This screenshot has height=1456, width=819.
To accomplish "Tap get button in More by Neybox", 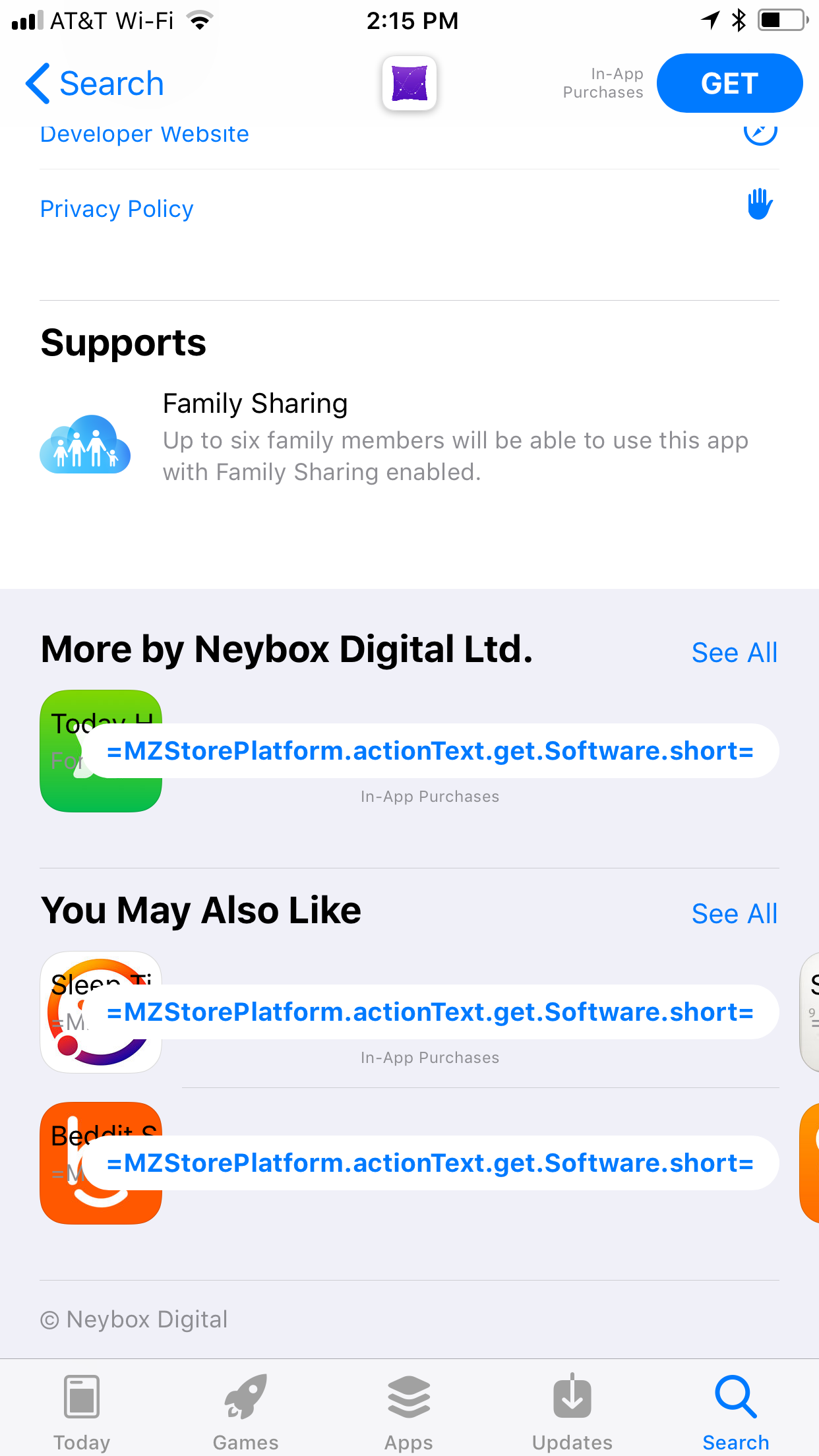I will click(430, 751).
